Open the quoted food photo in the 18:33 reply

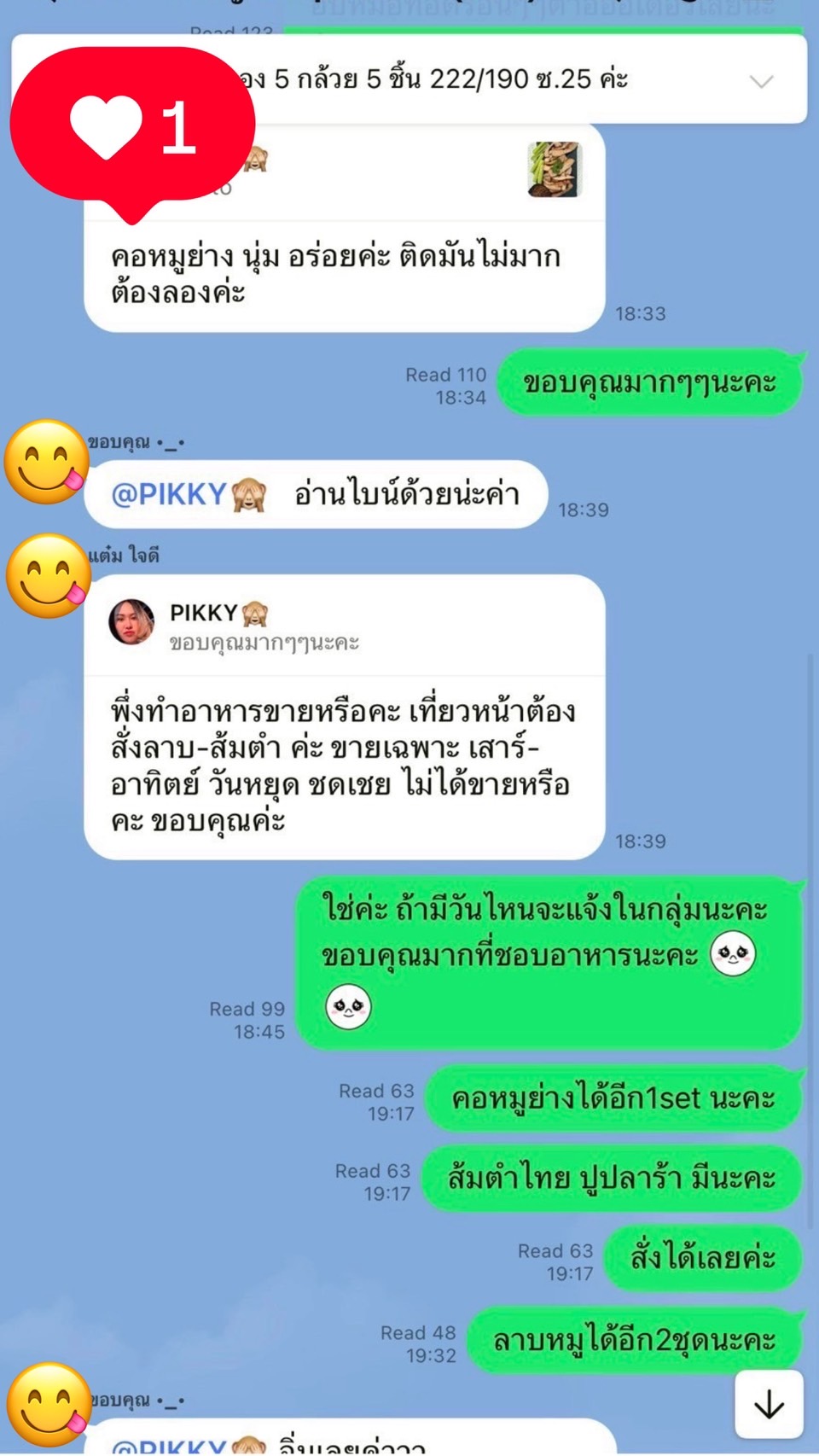tap(555, 169)
